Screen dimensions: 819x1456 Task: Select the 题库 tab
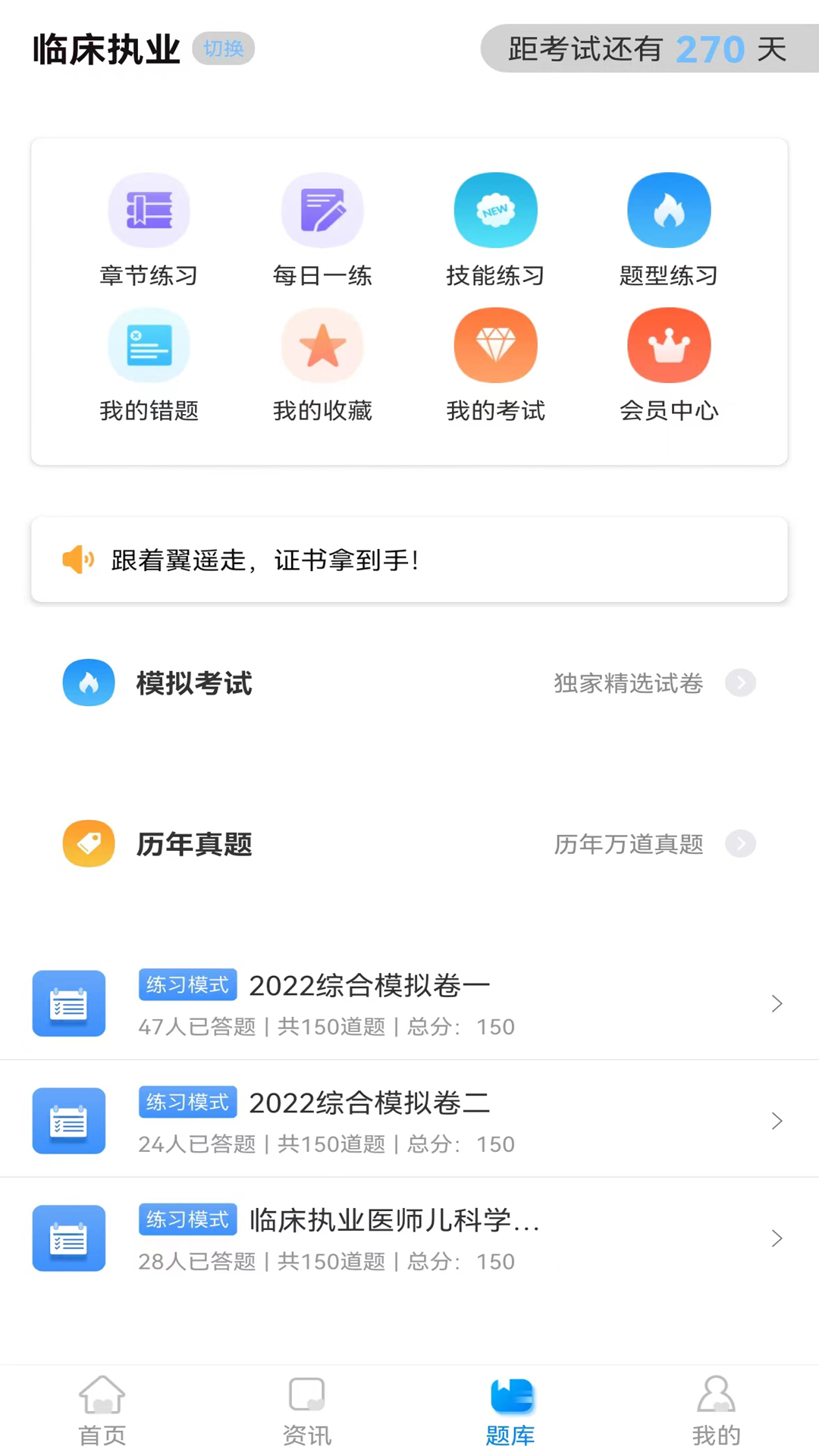[x=511, y=1410]
